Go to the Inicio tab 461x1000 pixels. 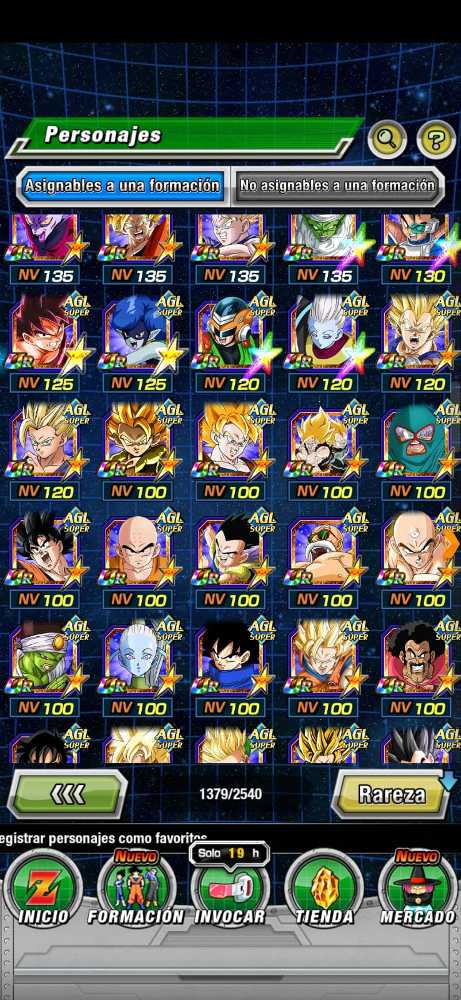pos(42,890)
